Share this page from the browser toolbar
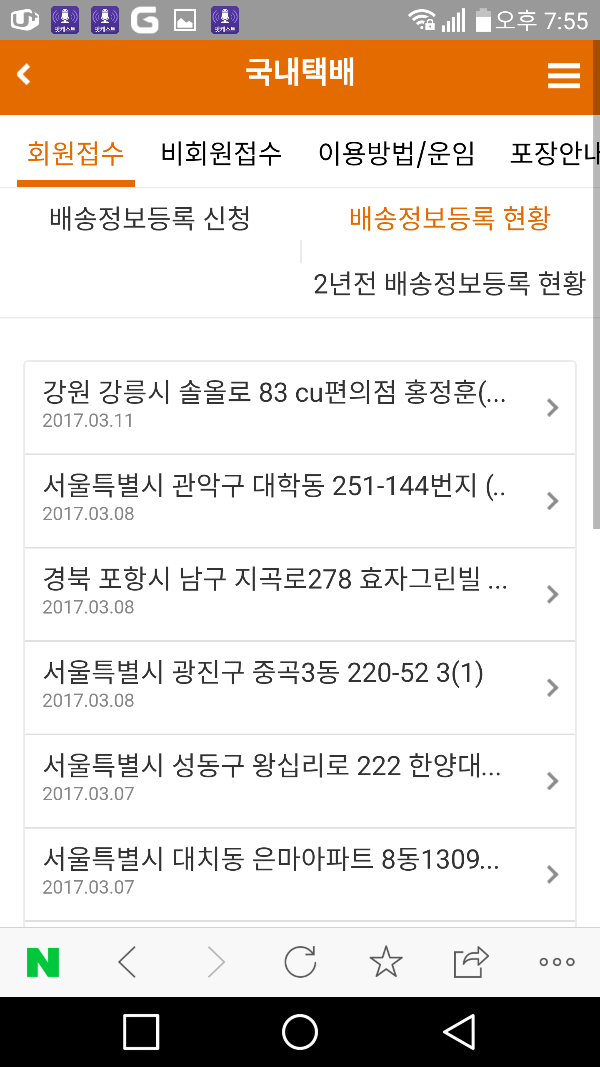The height and width of the screenshot is (1067, 600). tap(471, 962)
